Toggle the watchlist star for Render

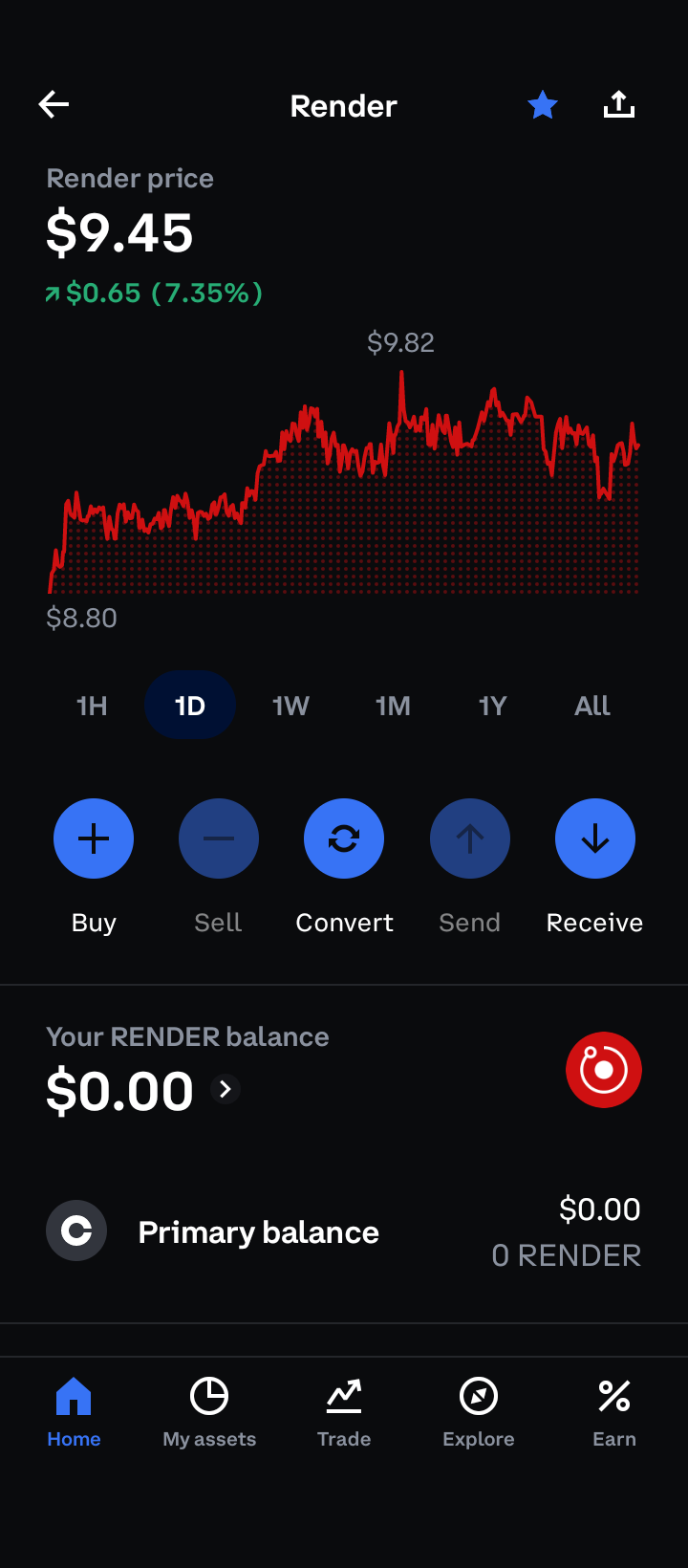[x=543, y=104]
